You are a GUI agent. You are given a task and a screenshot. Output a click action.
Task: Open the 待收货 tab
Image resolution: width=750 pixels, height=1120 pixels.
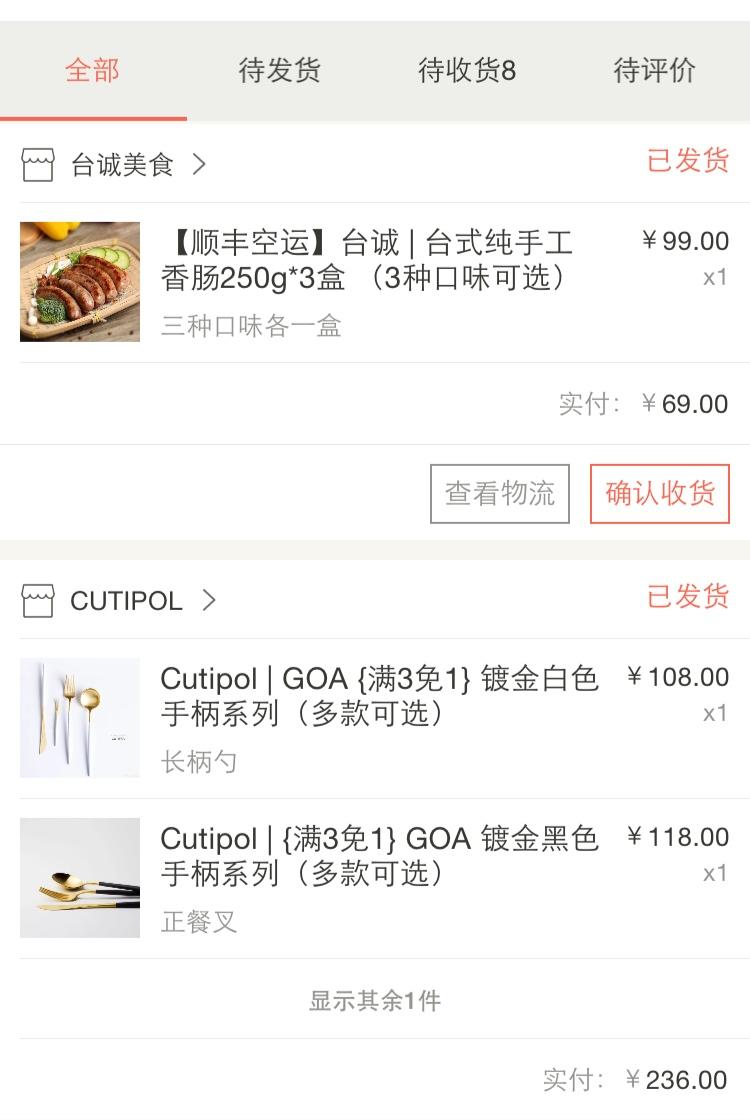(x=467, y=71)
